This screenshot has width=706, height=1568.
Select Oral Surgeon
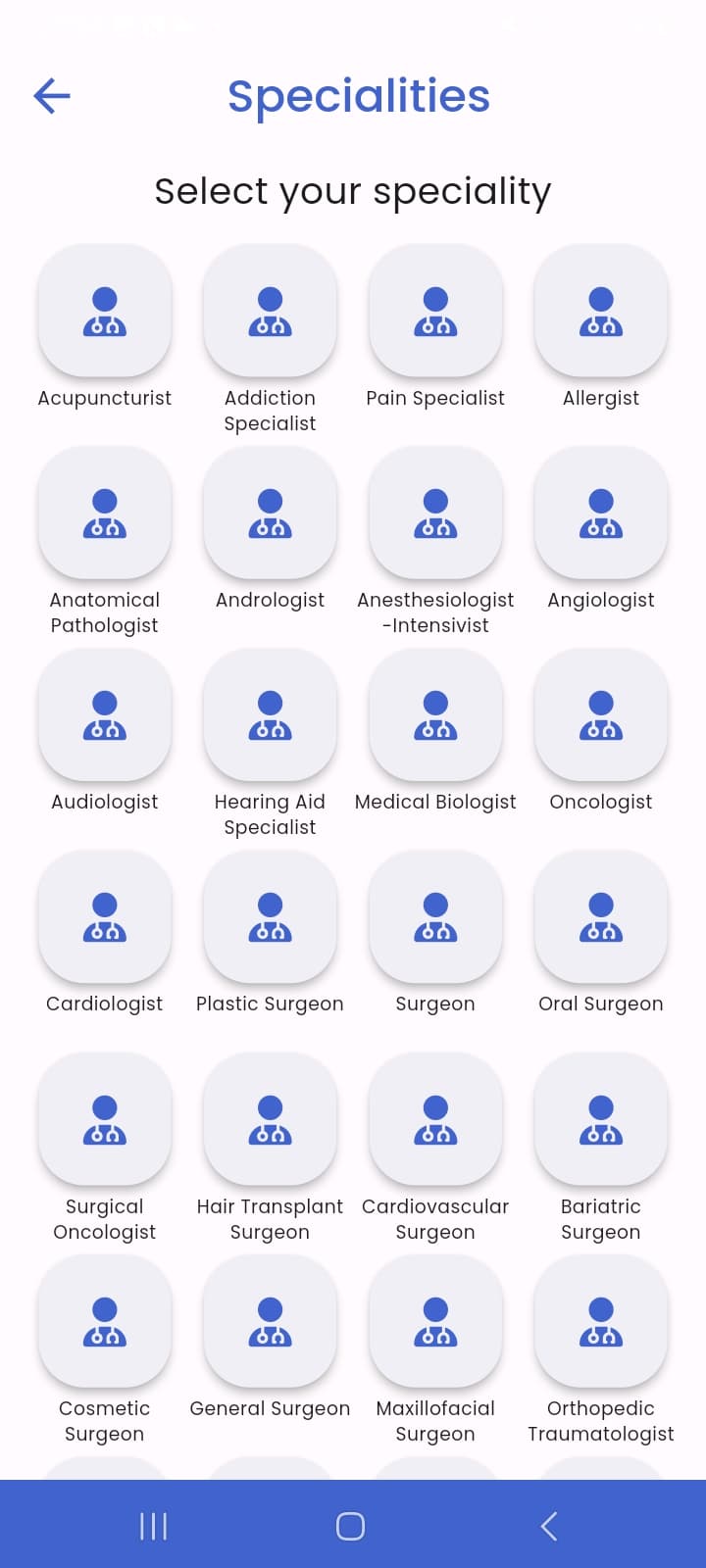(601, 917)
